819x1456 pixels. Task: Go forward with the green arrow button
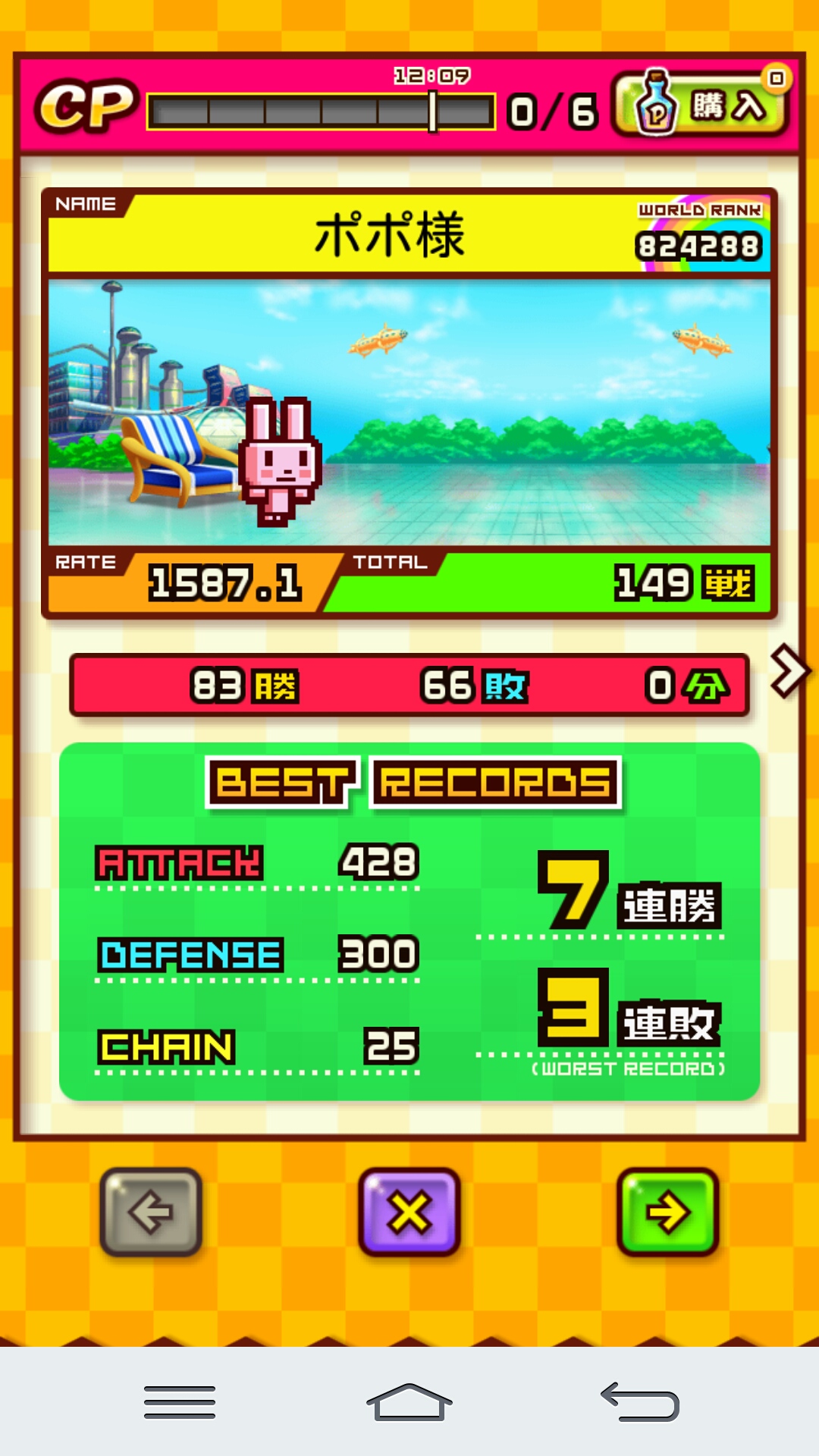pyautogui.click(x=667, y=1211)
